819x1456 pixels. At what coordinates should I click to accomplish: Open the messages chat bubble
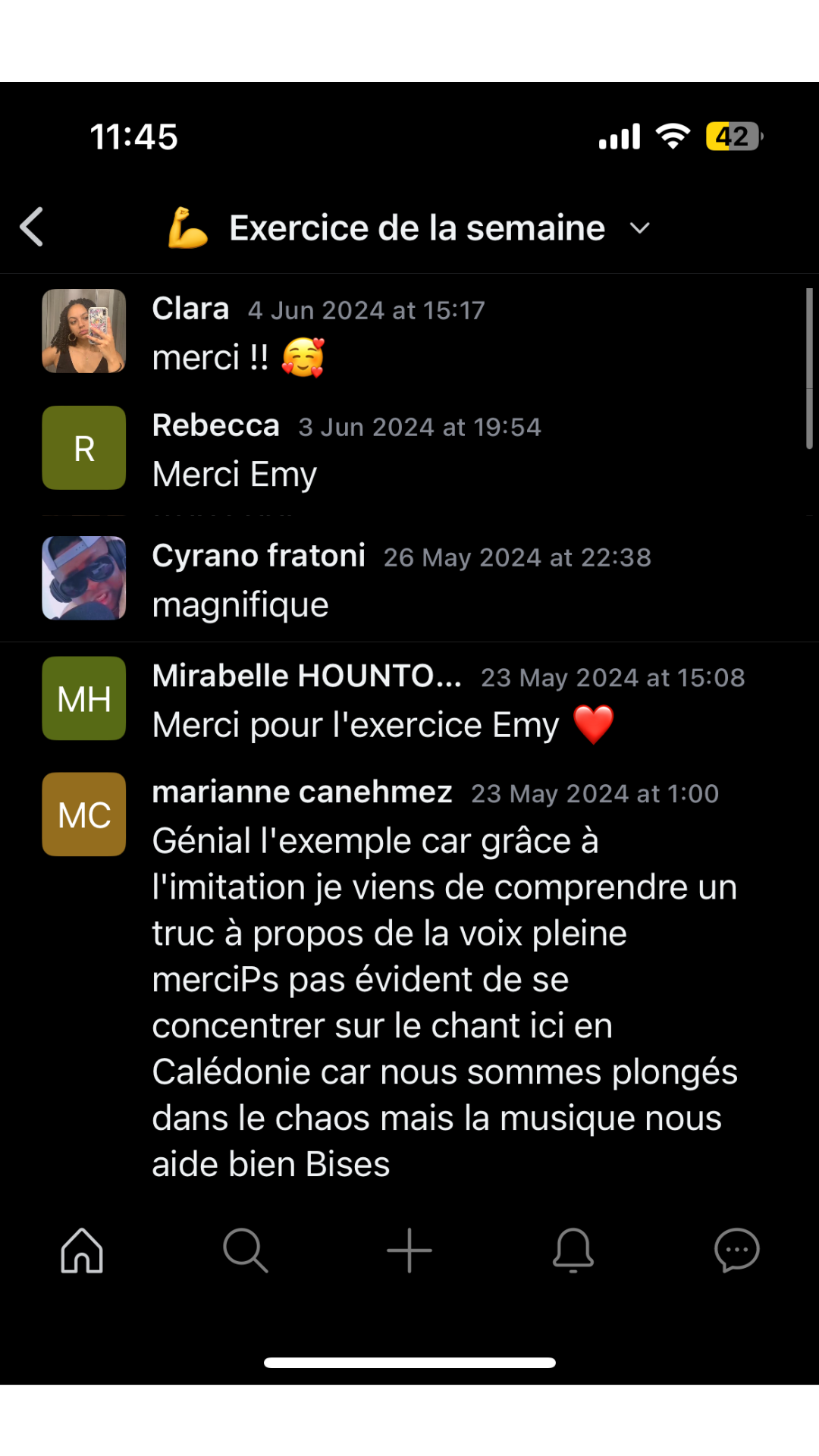(x=736, y=1250)
